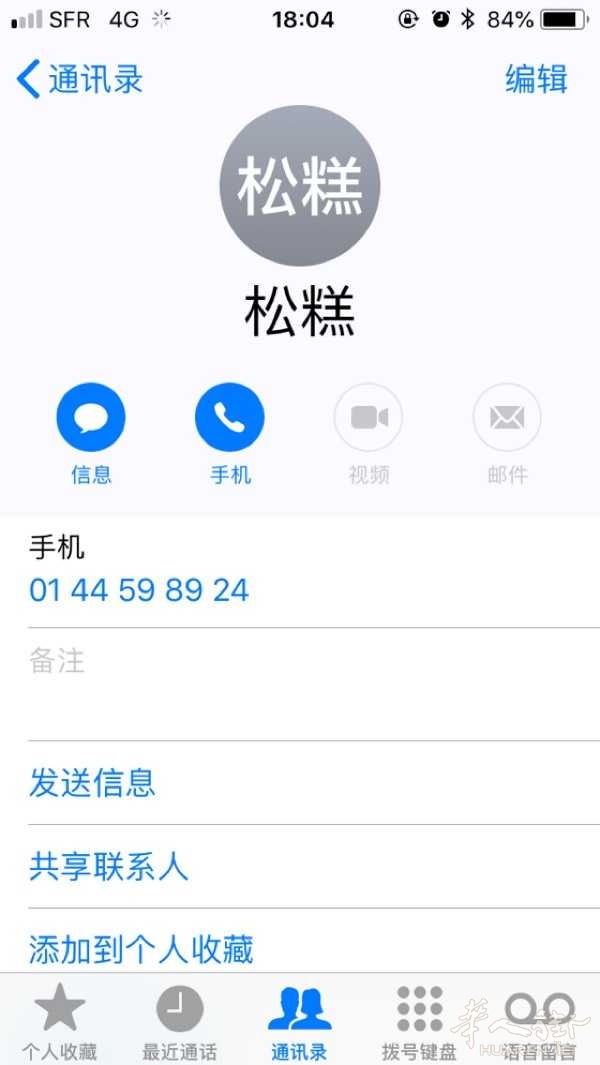Open the 备注 notes field
The height and width of the screenshot is (1065, 600).
click(x=314, y=685)
